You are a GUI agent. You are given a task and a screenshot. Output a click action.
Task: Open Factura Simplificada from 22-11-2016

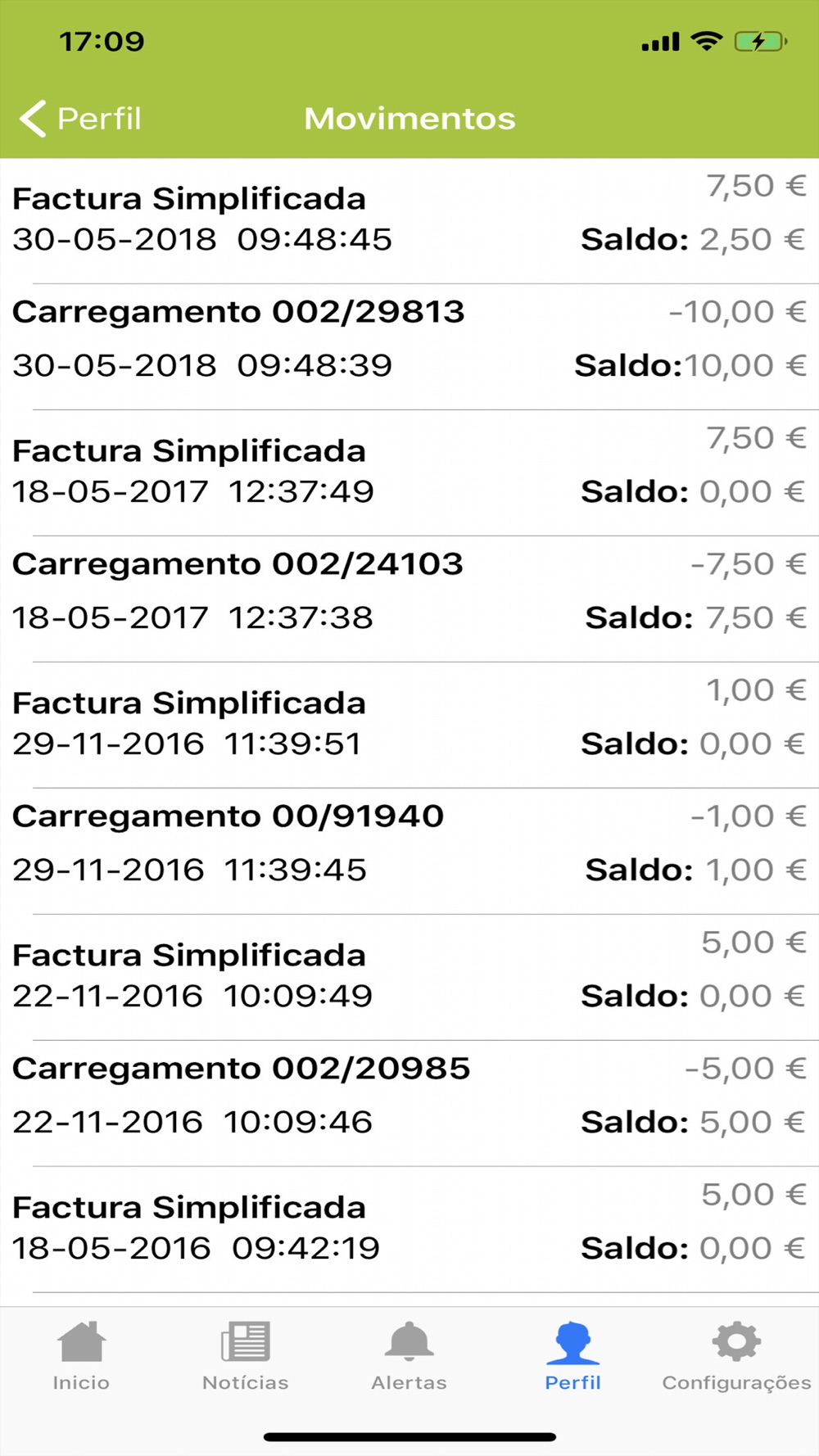coord(409,978)
